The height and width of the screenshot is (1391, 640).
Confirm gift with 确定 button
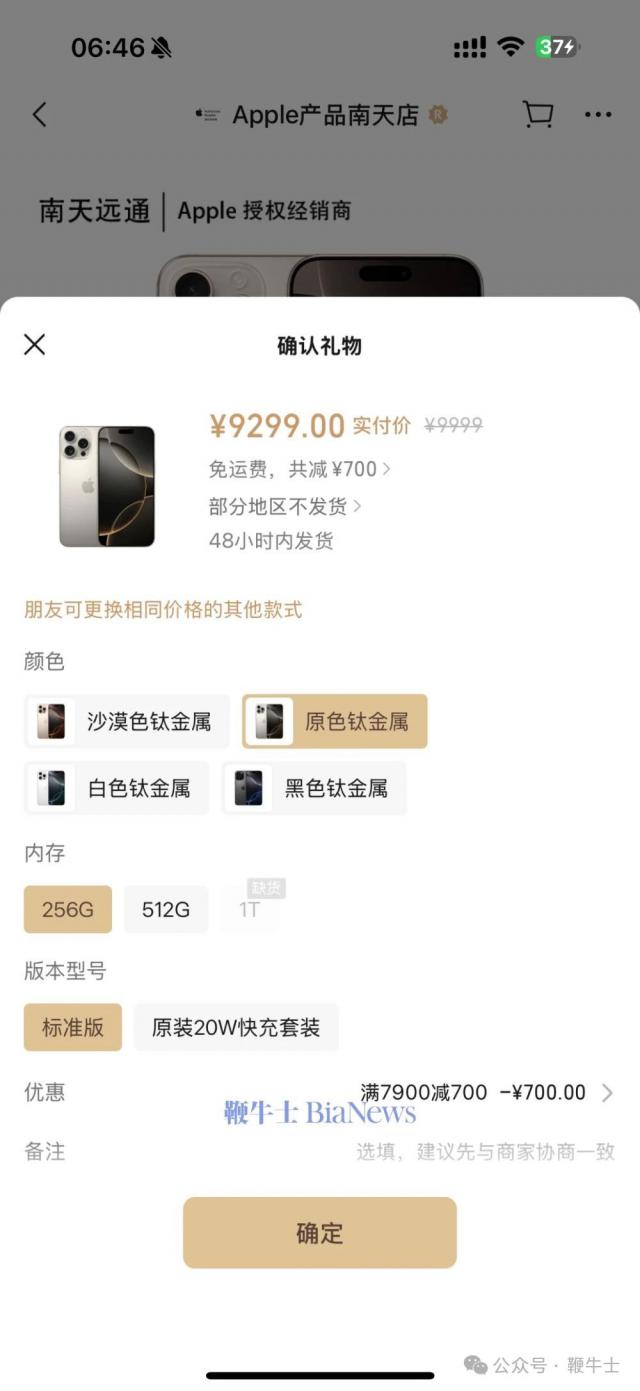[320, 1233]
